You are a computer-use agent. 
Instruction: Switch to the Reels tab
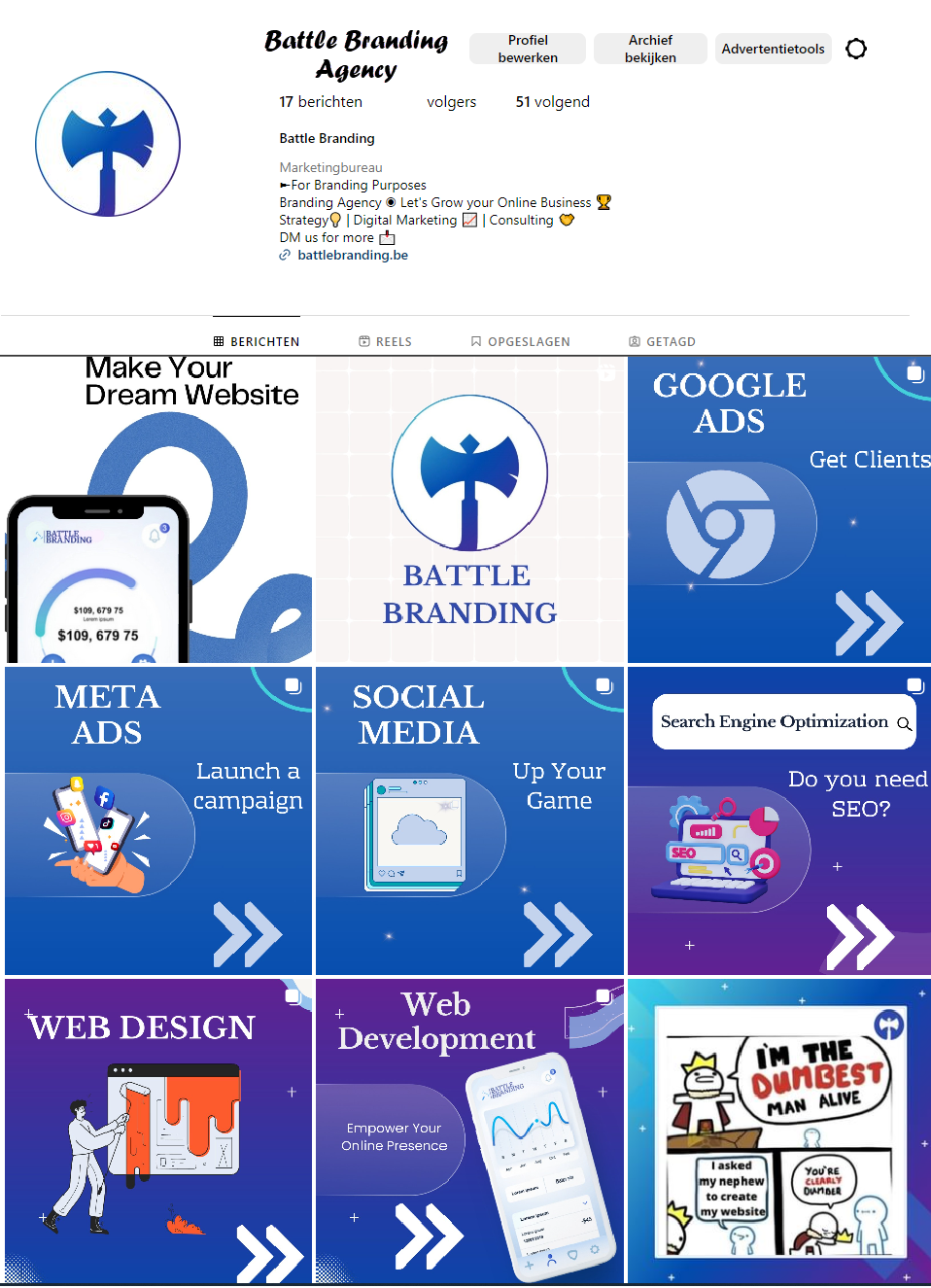(386, 341)
